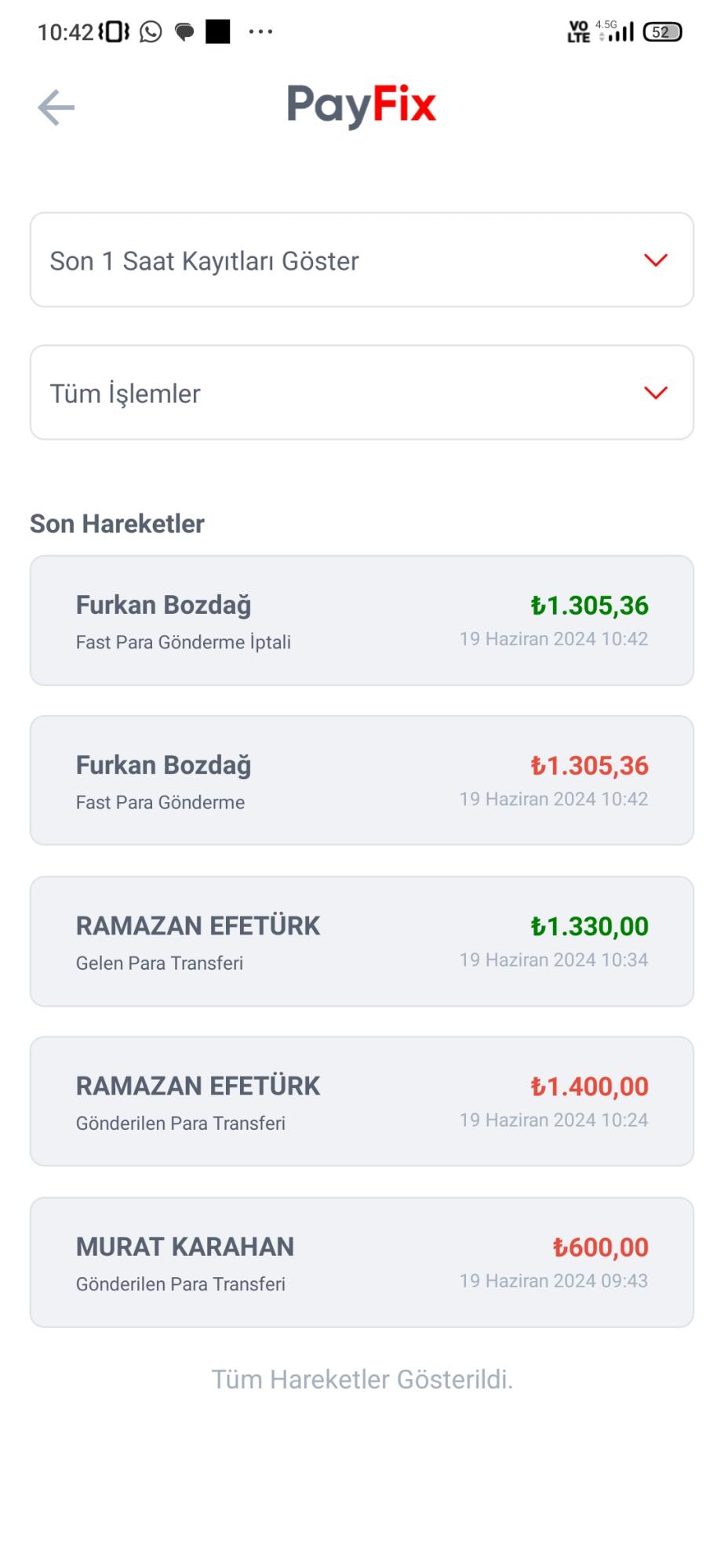Select the 'Son Hareketler' section header
724x1568 pixels.
point(116,523)
